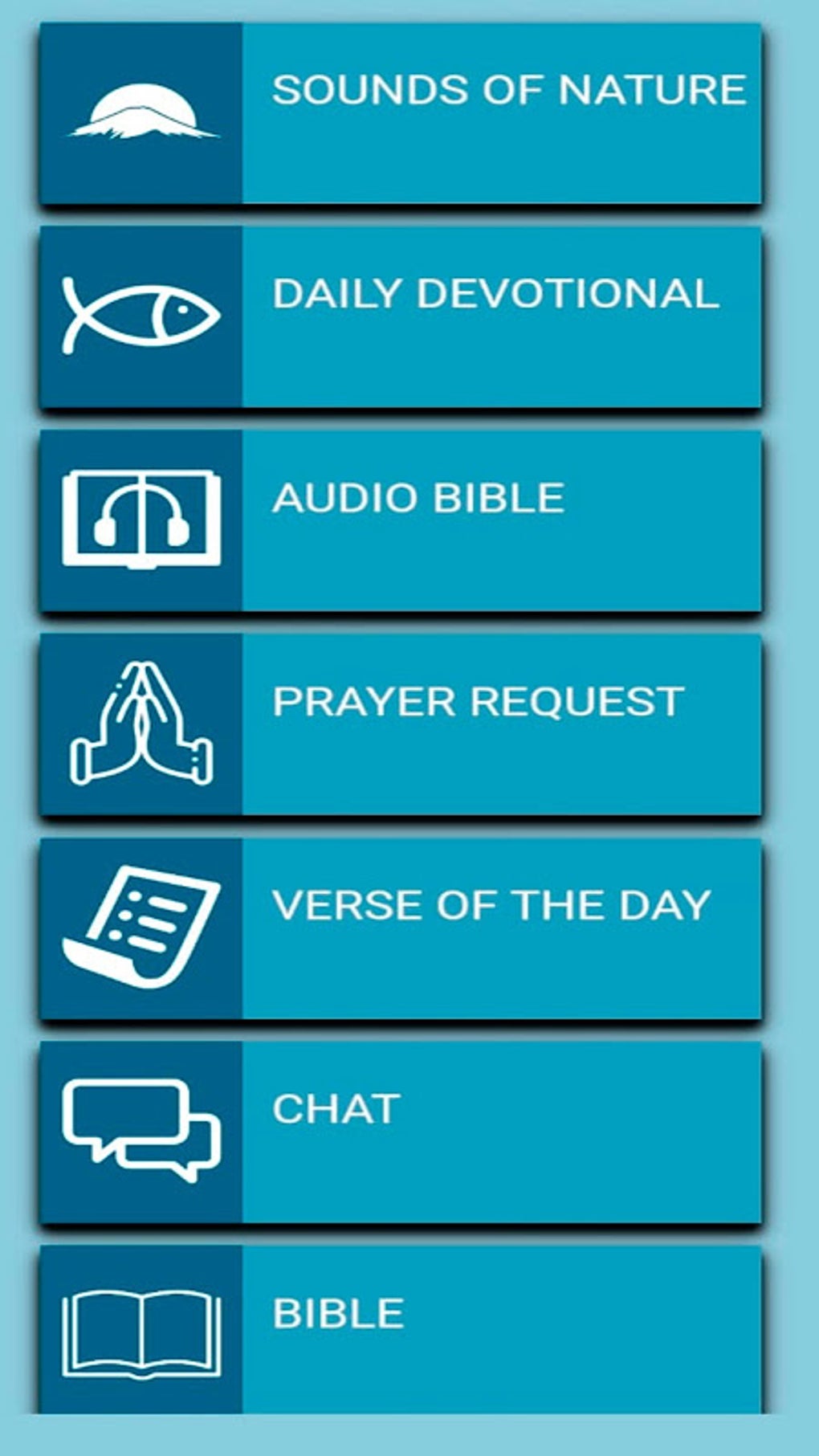Open the Bible menu item
The height and width of the screenshot is (1456, 819).
pos(401,1329)
